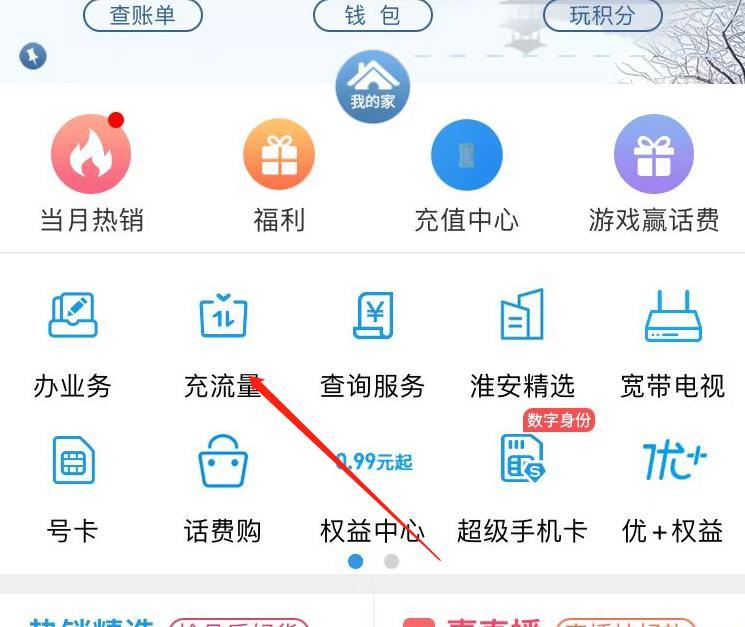
Task: Tap the 我的家 home icon
Action: [x=372, y=87]
